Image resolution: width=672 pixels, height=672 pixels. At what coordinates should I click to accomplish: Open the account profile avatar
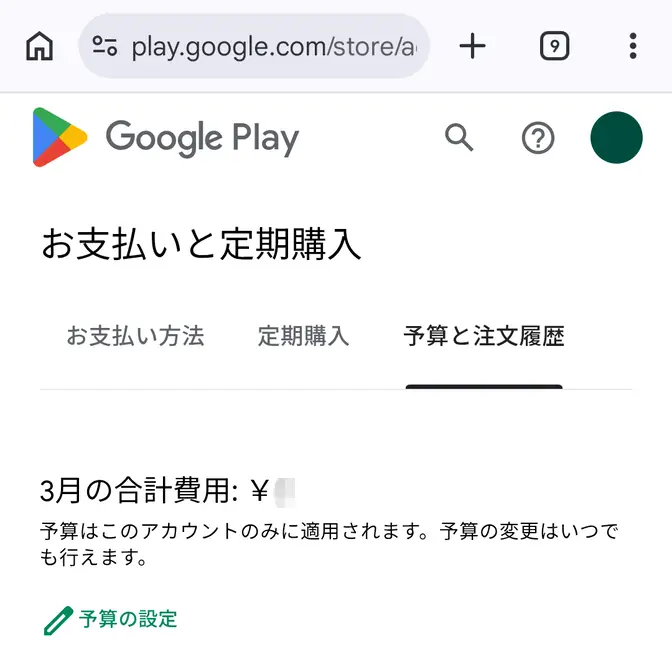point(616,138)
